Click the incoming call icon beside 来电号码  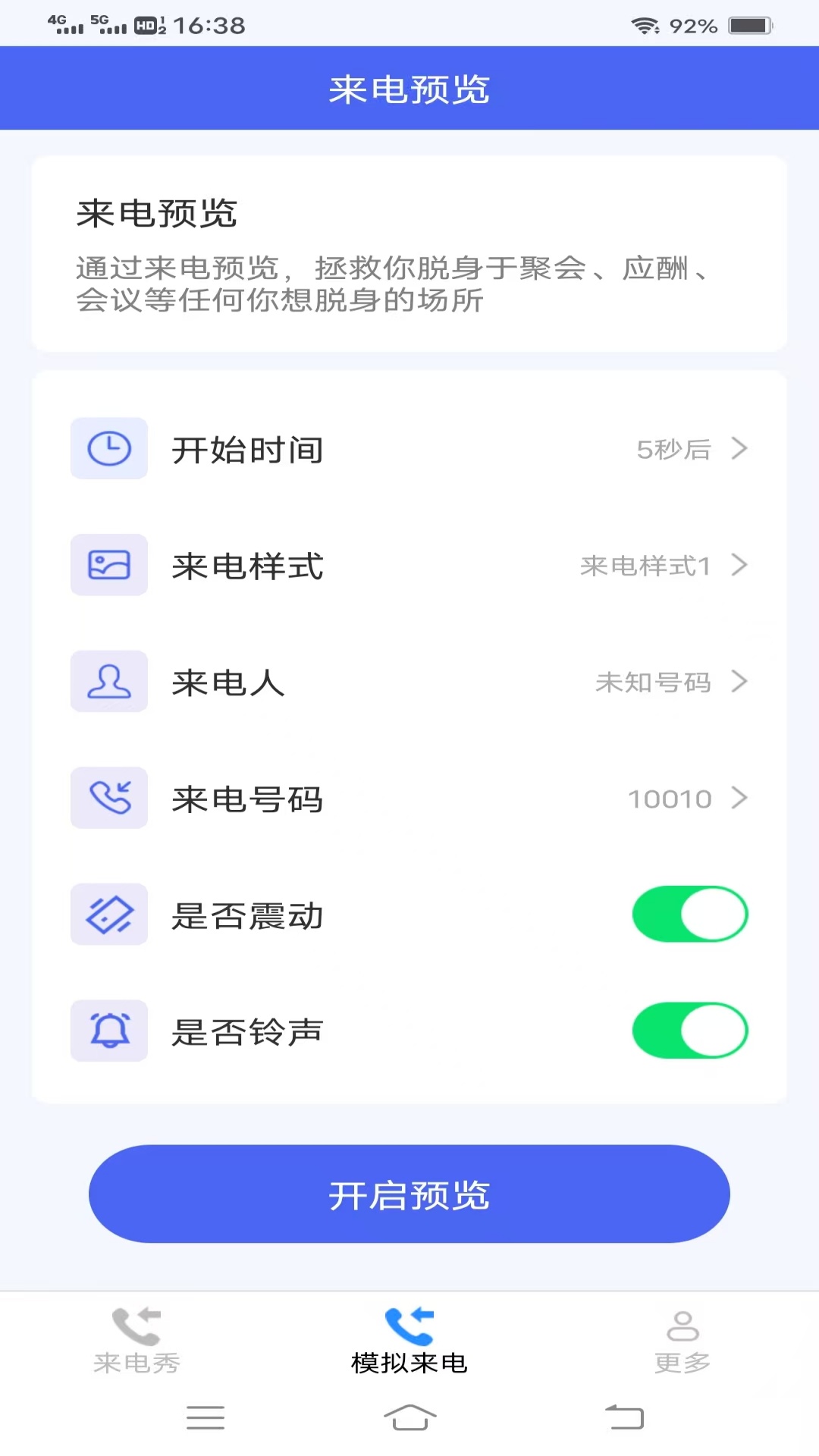[109, 798]
